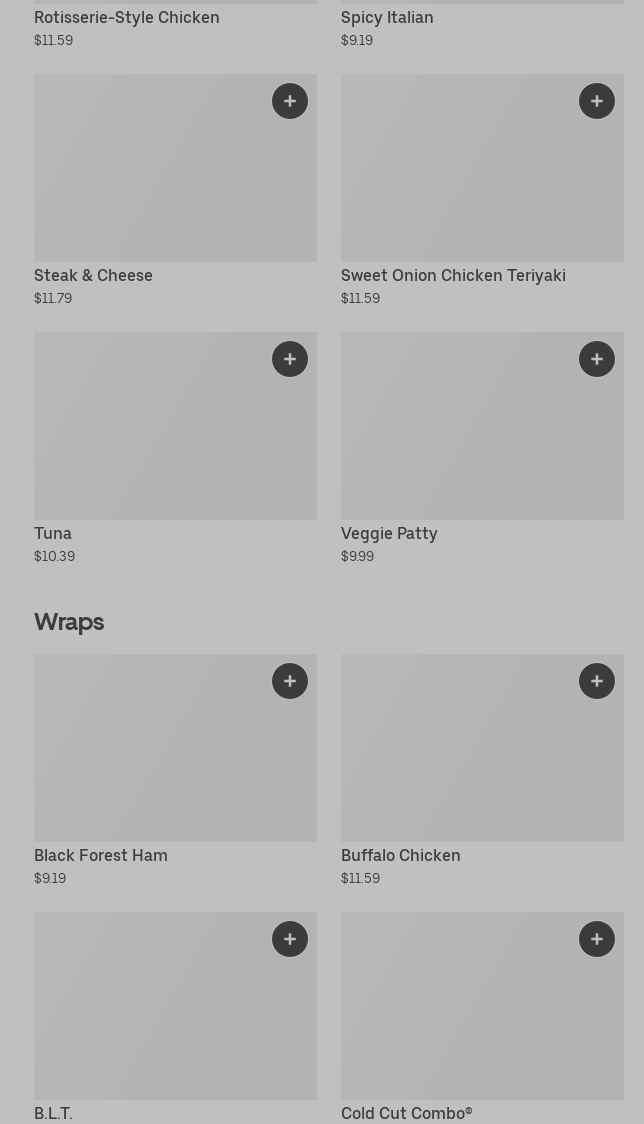This screenshot has width=644, height=1124.
Task: Add Black Forest Ham wrap to order
Action: [x=290, y=681]
